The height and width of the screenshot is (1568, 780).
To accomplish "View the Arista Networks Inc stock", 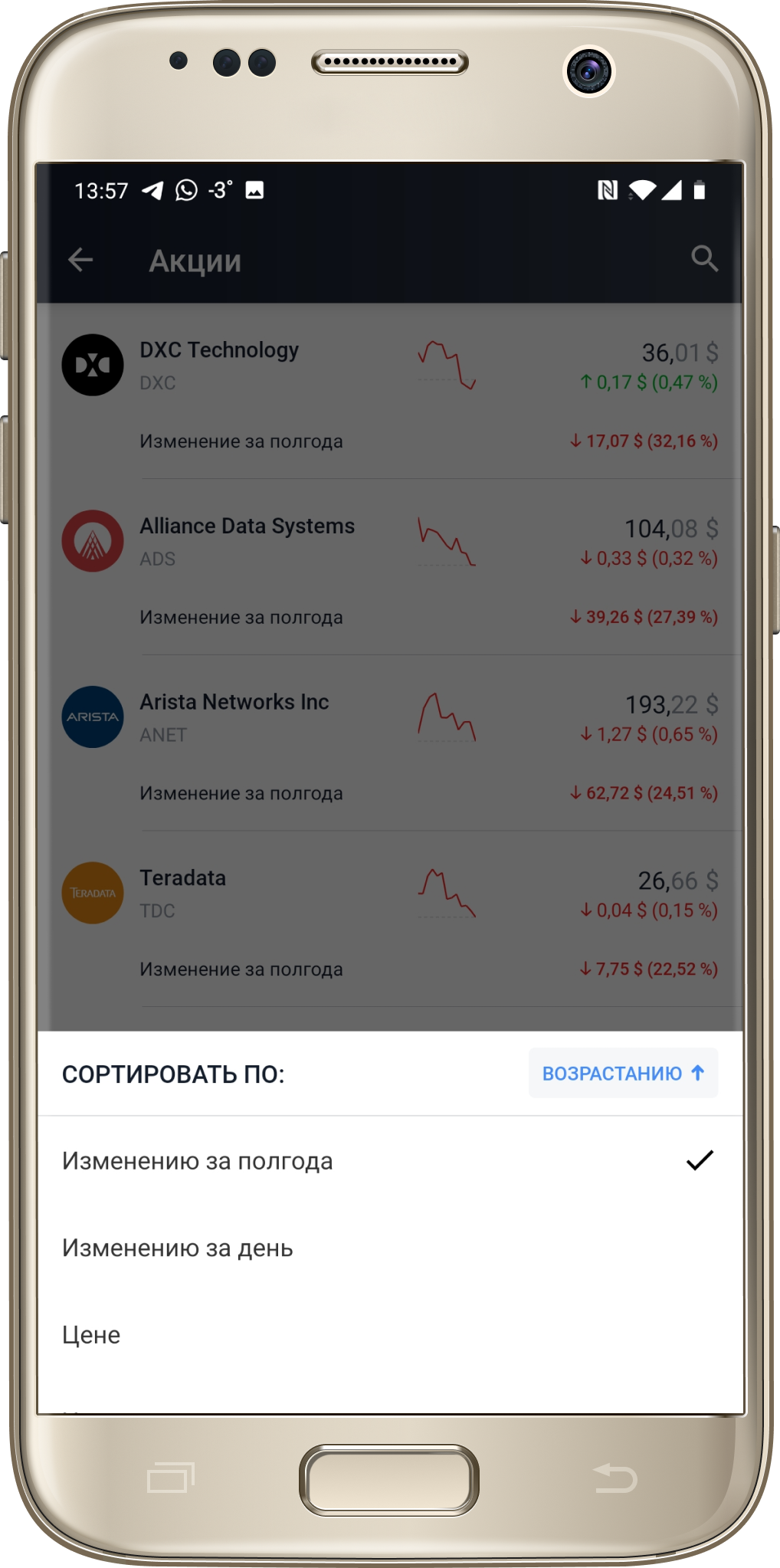I will [x=390, y=743].
